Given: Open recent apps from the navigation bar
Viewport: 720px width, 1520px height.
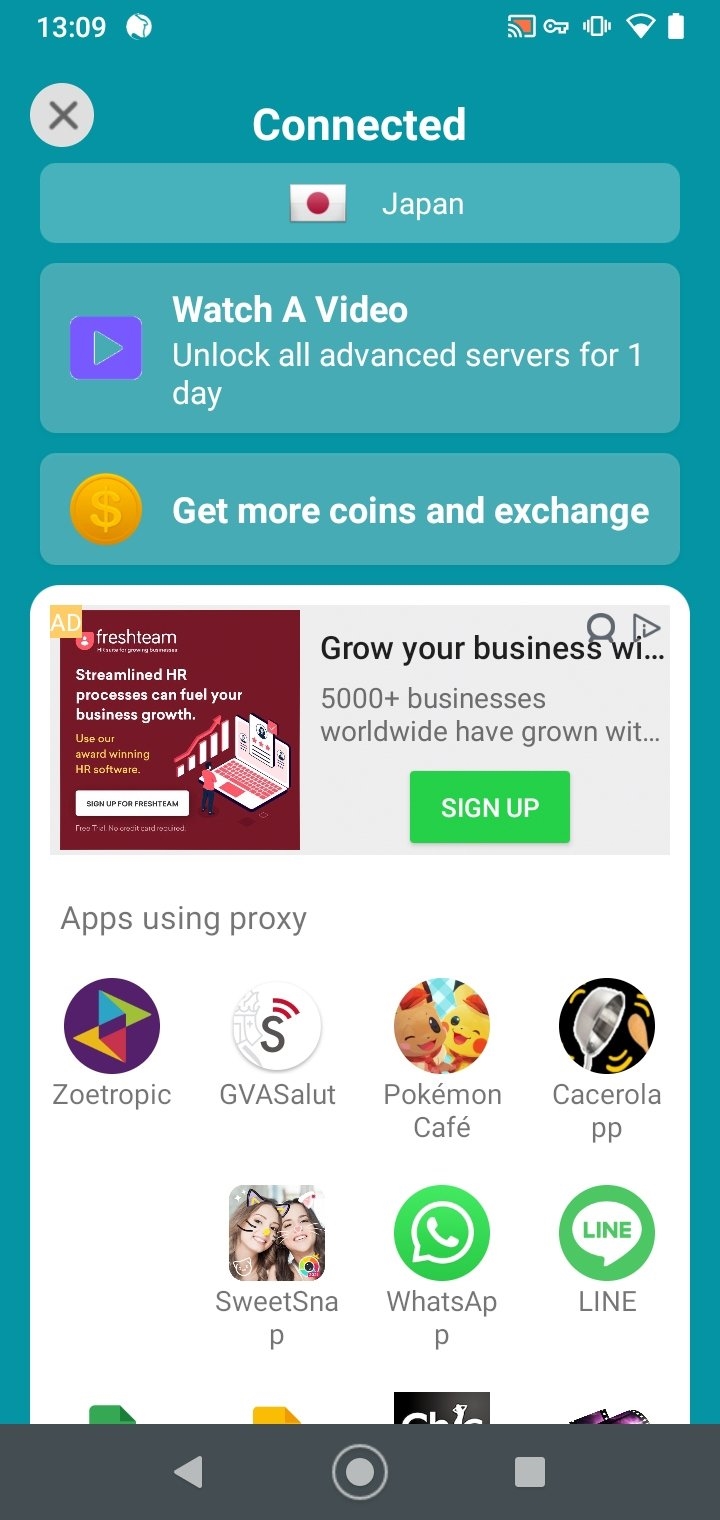Looking at the screenshot, I should (x=530, y=1472).
